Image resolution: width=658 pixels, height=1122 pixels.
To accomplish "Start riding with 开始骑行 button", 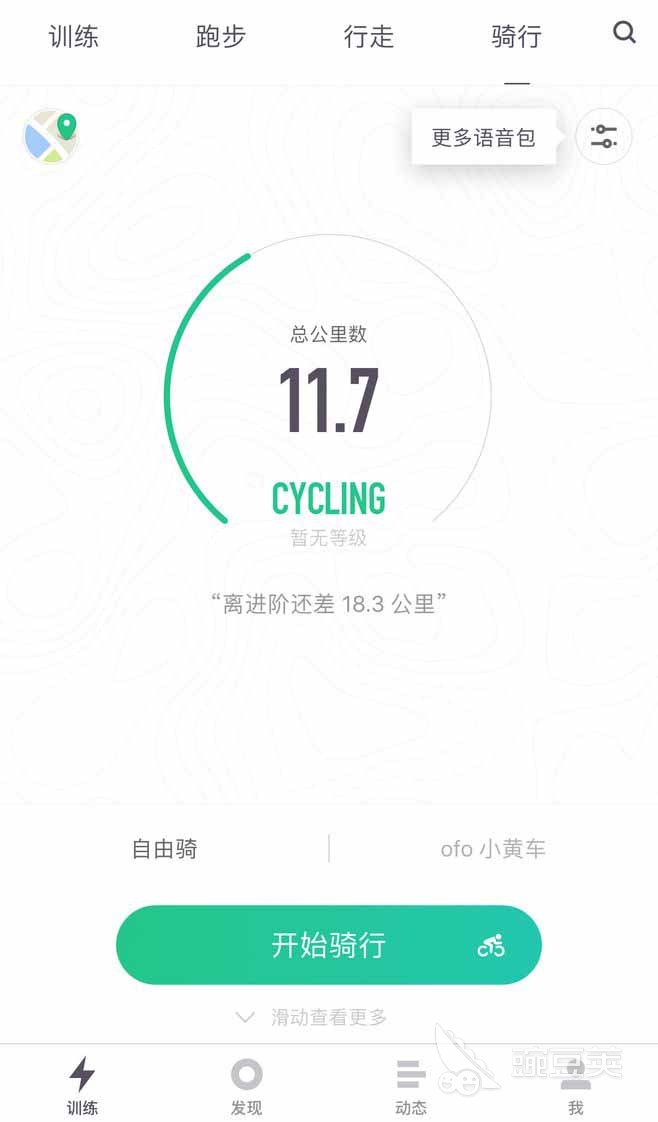I will pos(329,945).
